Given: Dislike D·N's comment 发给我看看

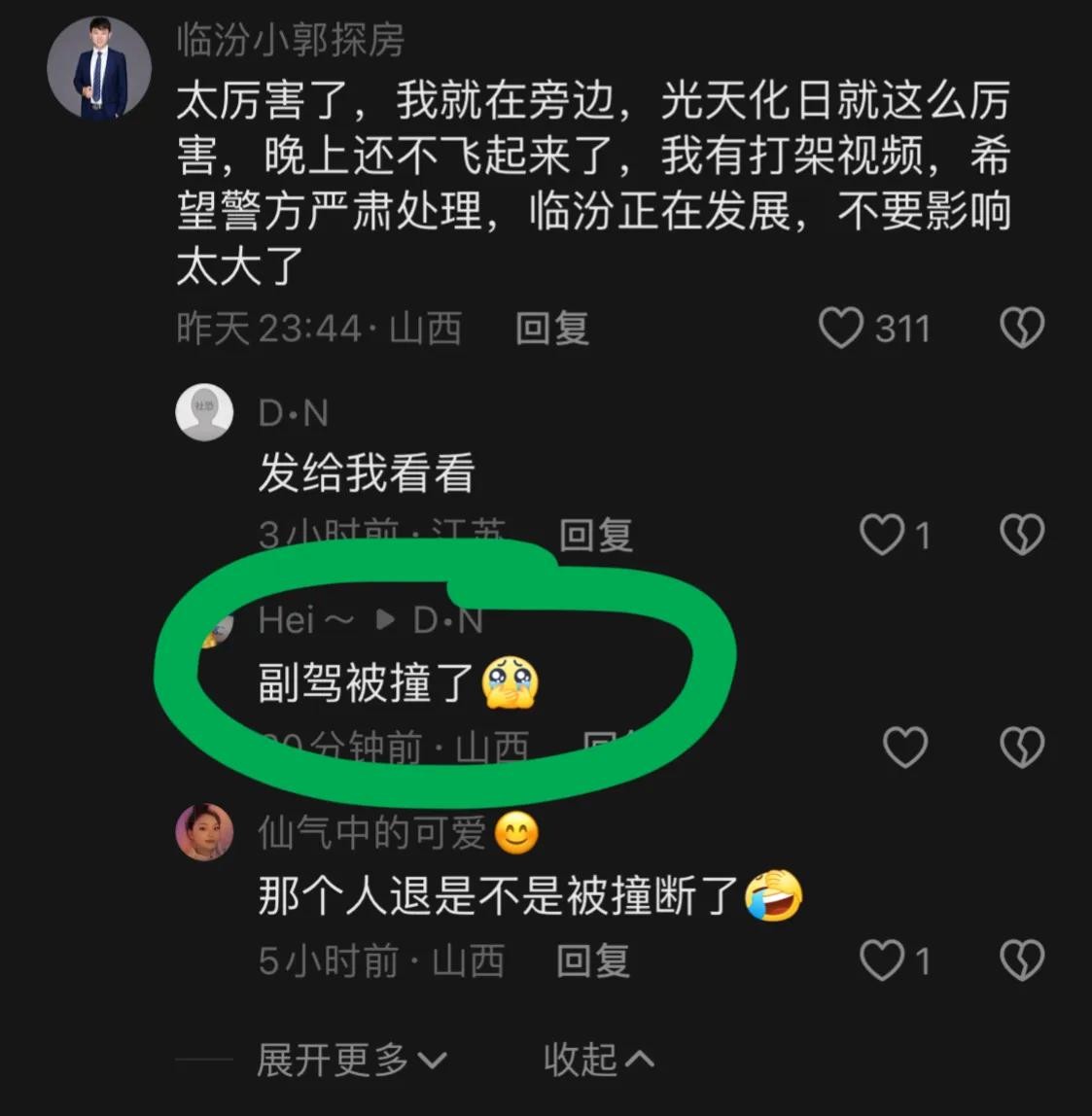Looking at the screenshot, I should click(1022, 535).
